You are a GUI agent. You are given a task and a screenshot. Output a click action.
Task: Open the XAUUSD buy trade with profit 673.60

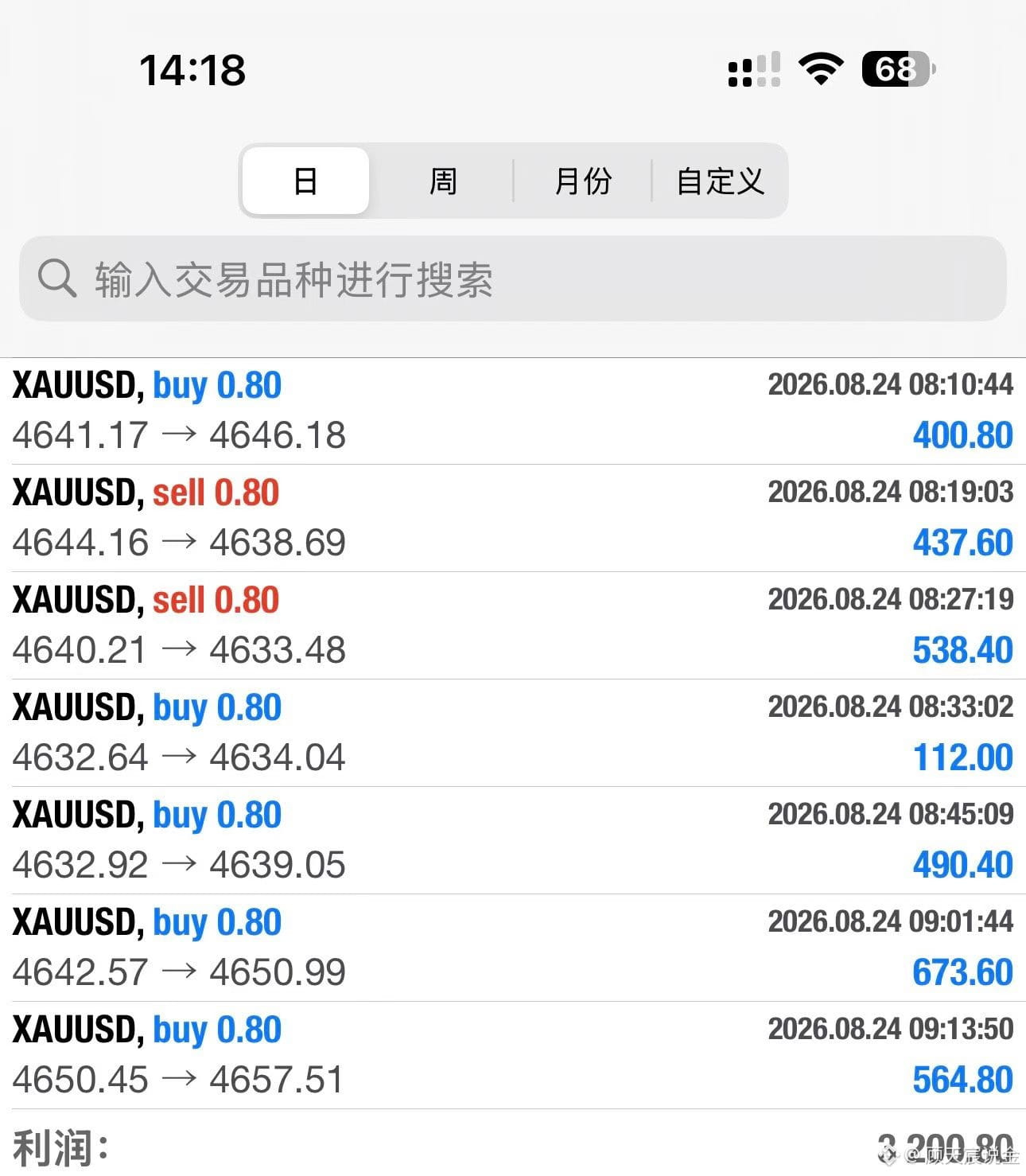[x=513, y=948]
